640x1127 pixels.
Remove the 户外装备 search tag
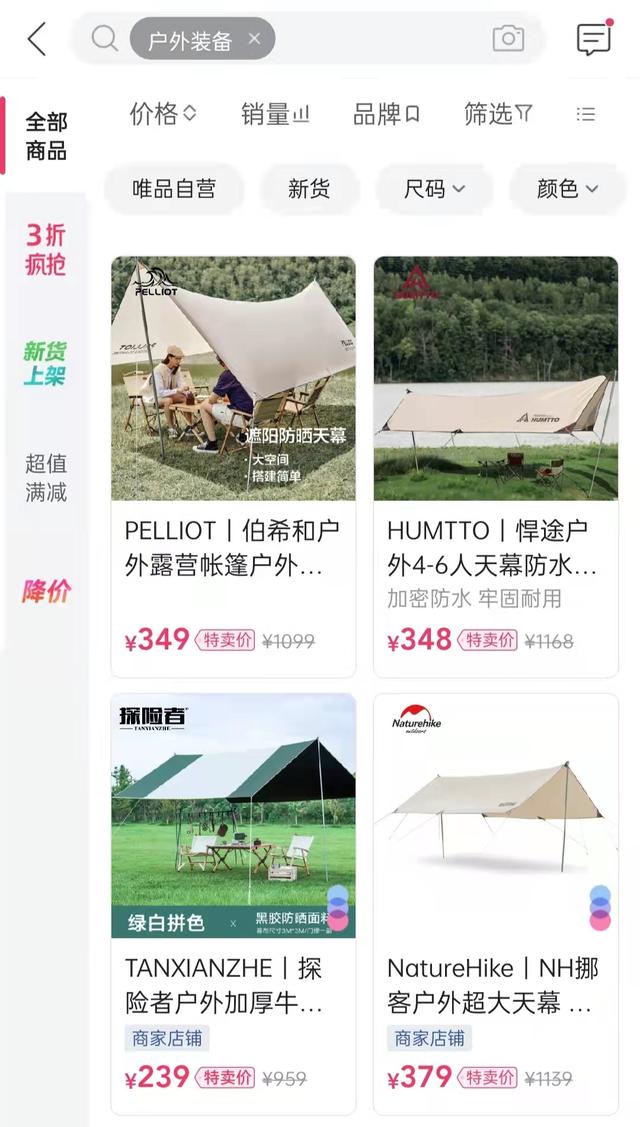254,39
